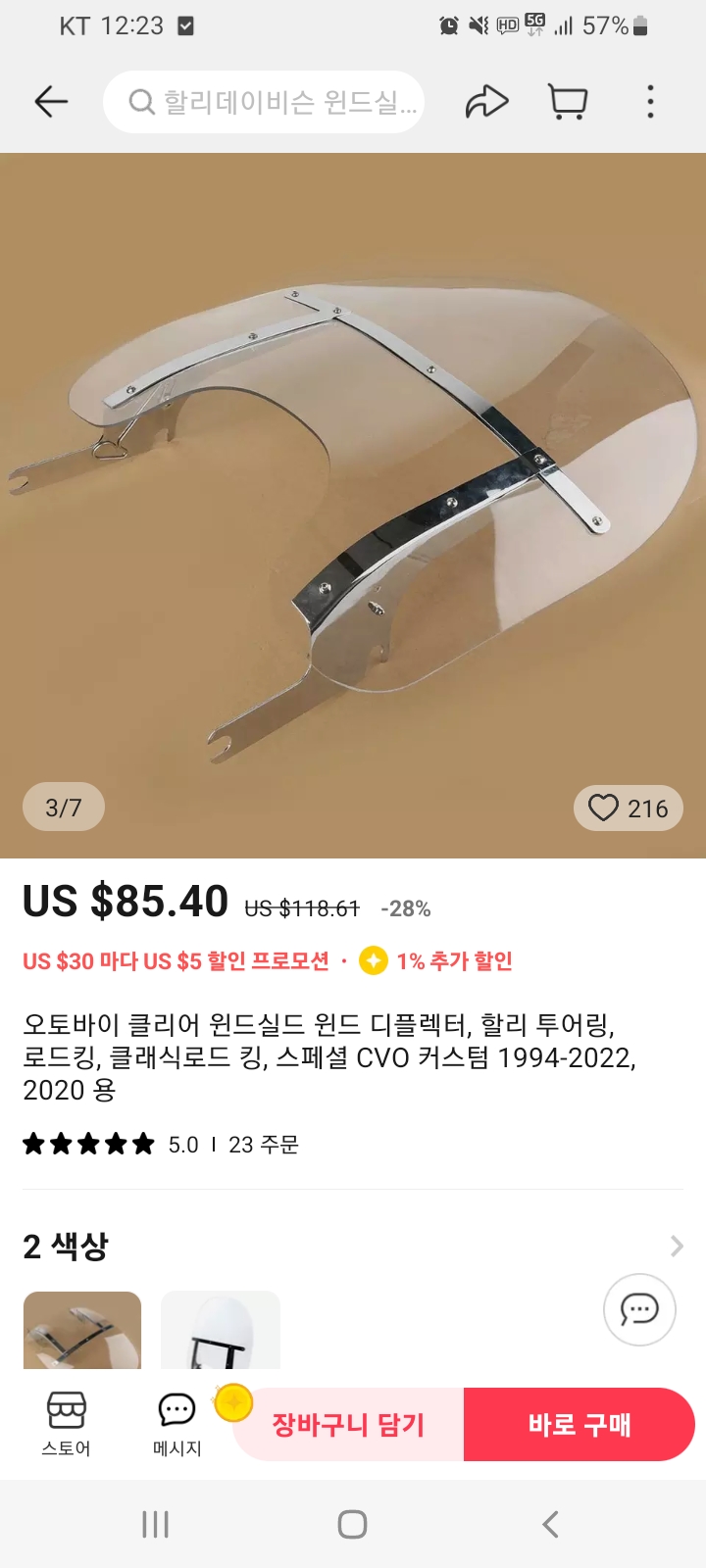Tap 바로 구매 to buy now

(x=580, y=1425)
